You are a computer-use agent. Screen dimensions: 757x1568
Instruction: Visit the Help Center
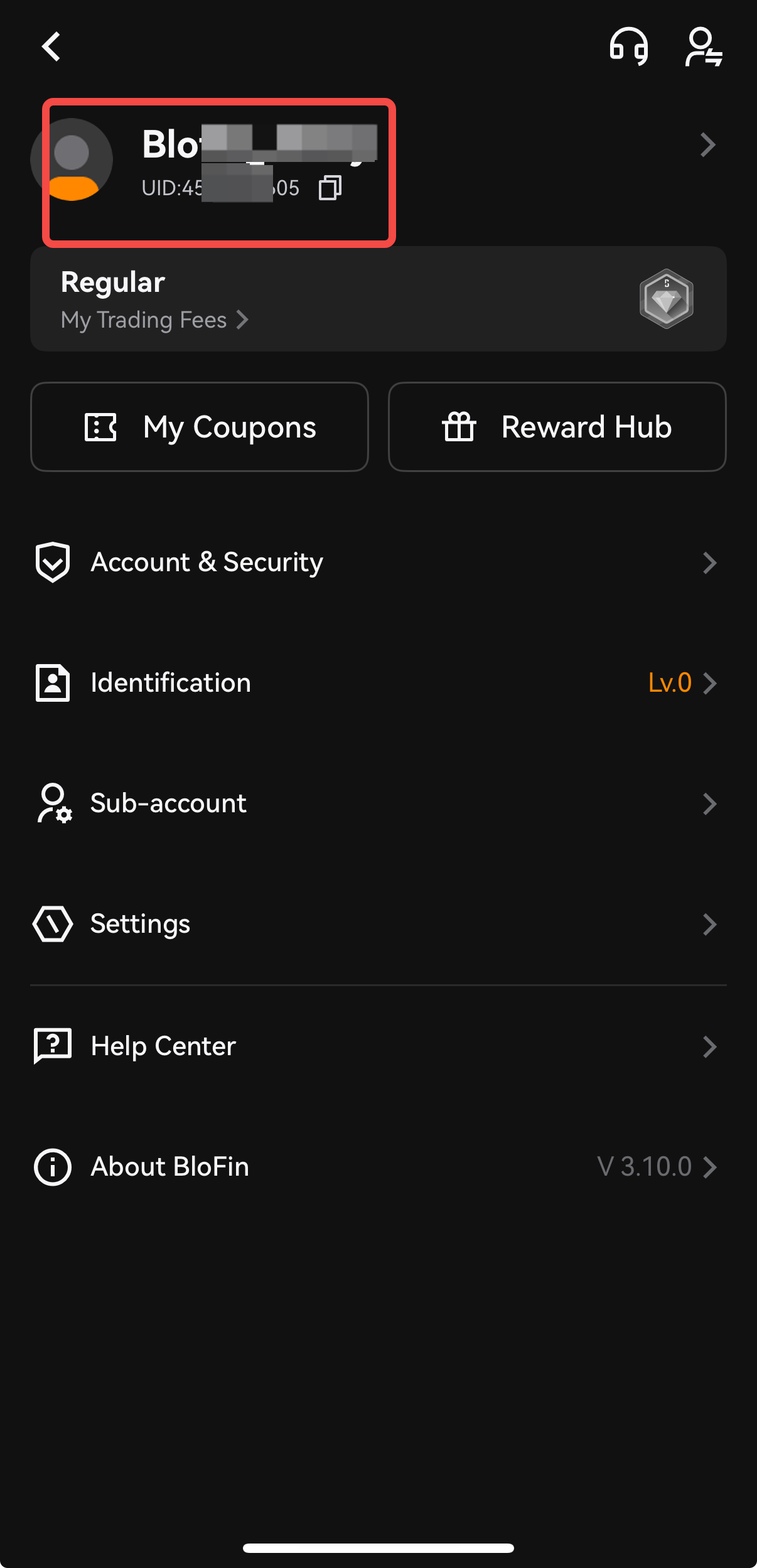point(378,1046)
